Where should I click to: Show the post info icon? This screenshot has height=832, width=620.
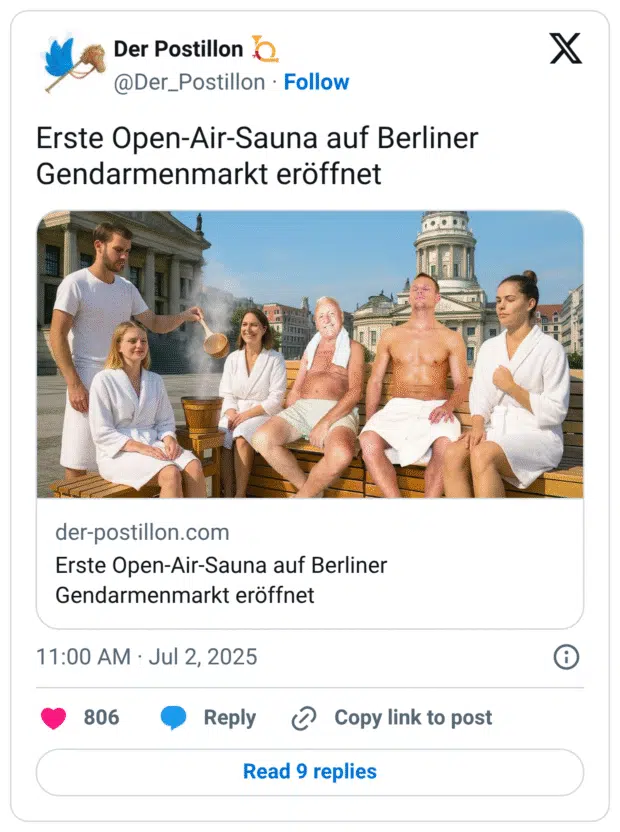coord(566,657)
